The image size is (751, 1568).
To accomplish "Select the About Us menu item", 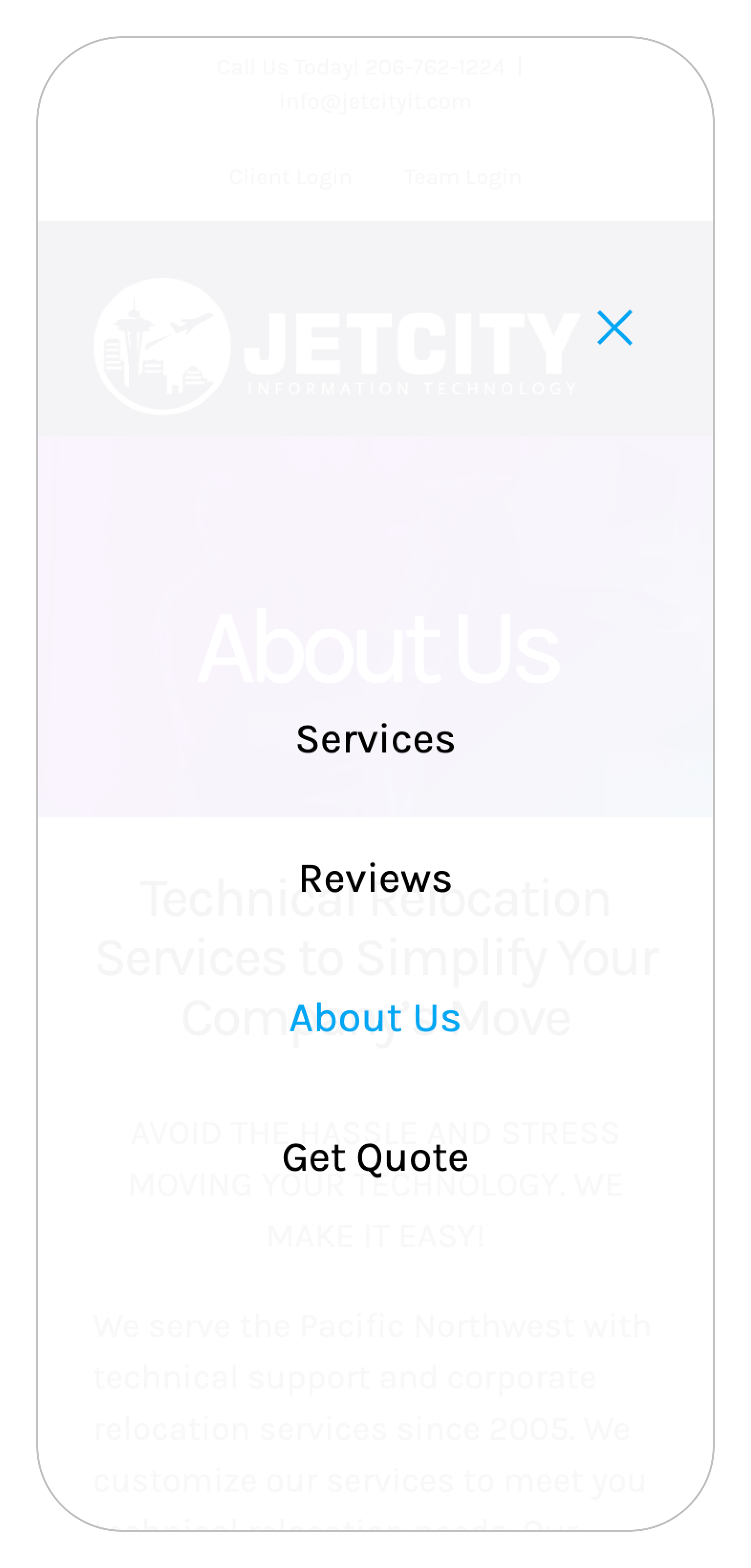I will tap(375, 1018).
